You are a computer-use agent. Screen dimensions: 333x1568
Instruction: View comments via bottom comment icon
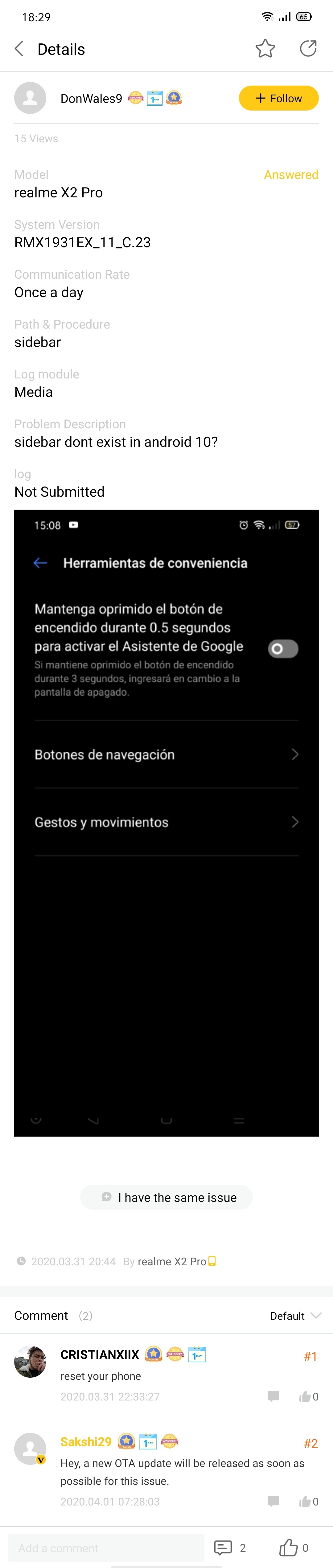coord(223,1547)
